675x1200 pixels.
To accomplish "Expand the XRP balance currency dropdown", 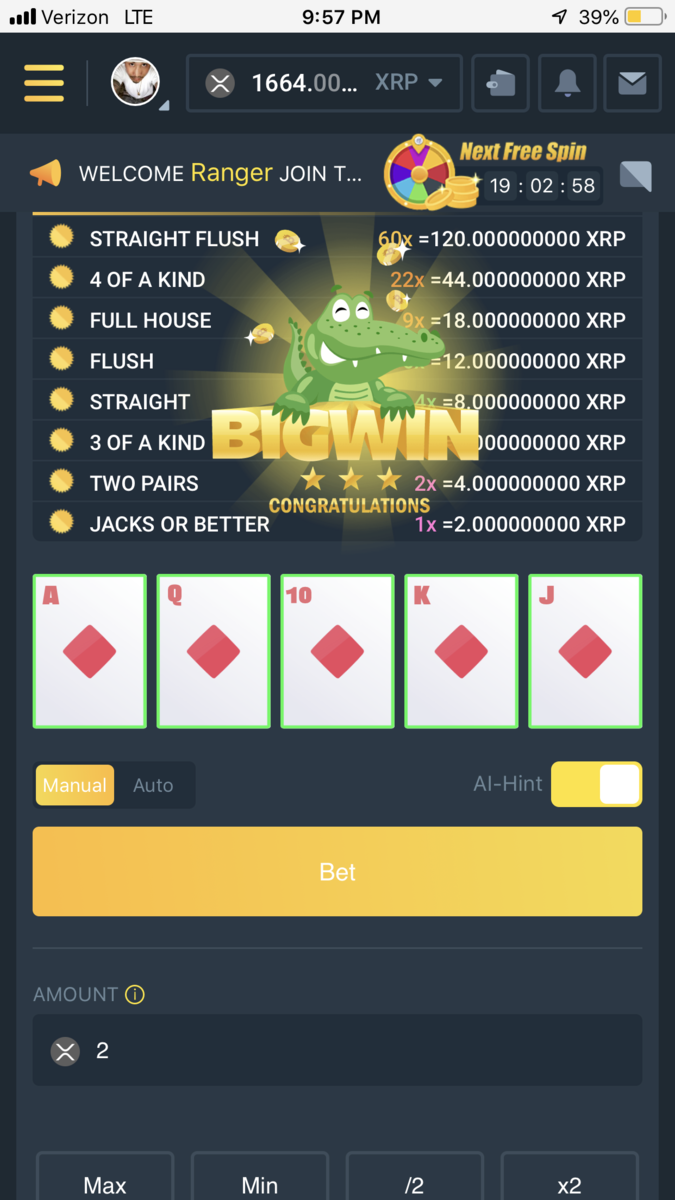I will click(x=434, y=83).
